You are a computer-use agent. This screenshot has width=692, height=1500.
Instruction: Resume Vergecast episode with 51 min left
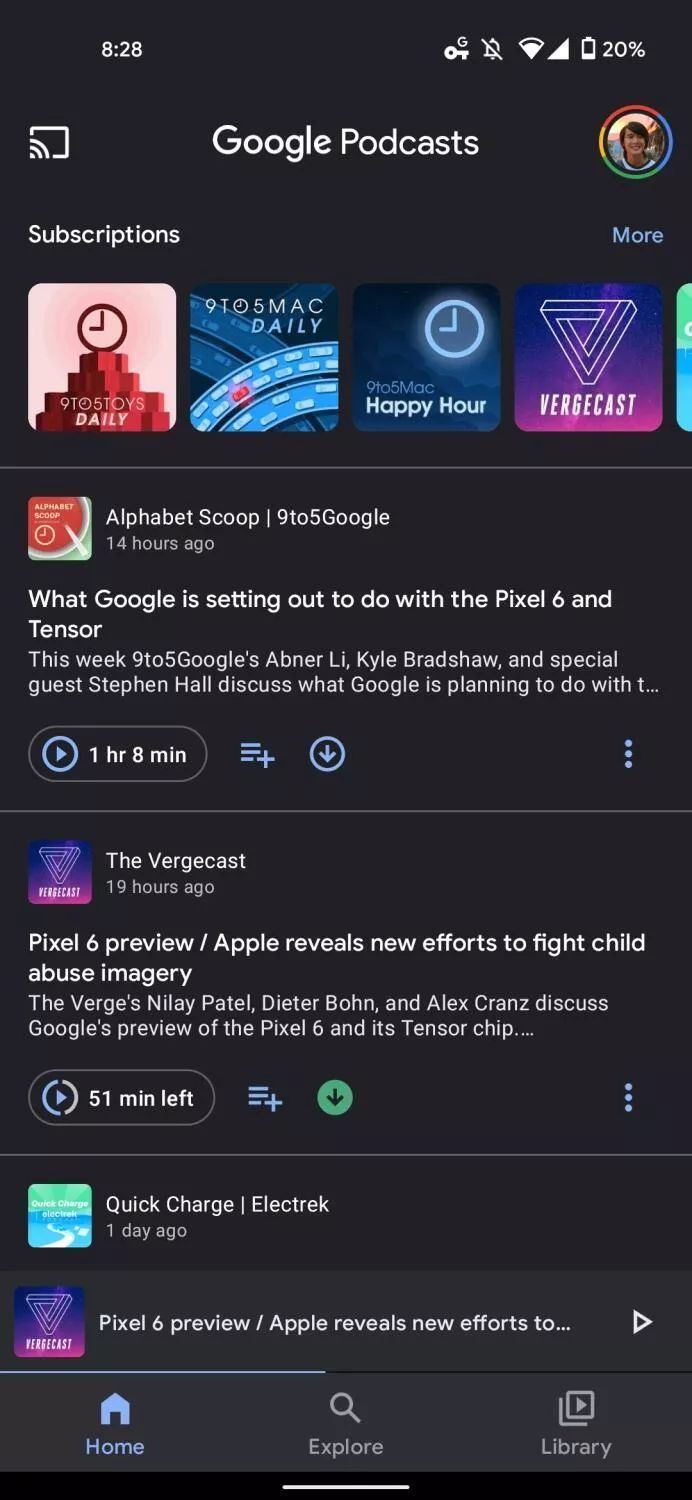pos(122,1098)
